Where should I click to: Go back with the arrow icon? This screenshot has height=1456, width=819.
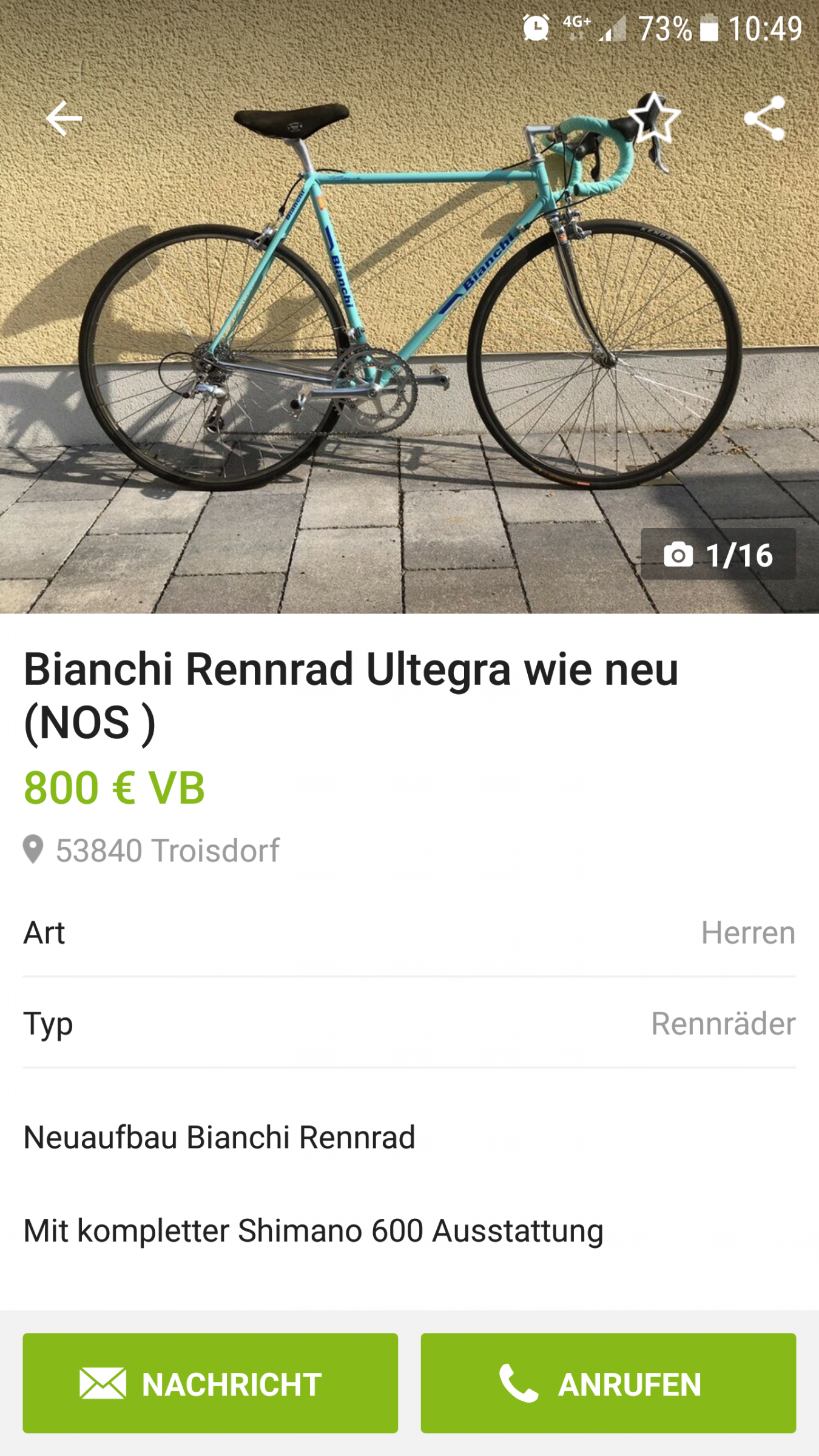pos(64,118)
